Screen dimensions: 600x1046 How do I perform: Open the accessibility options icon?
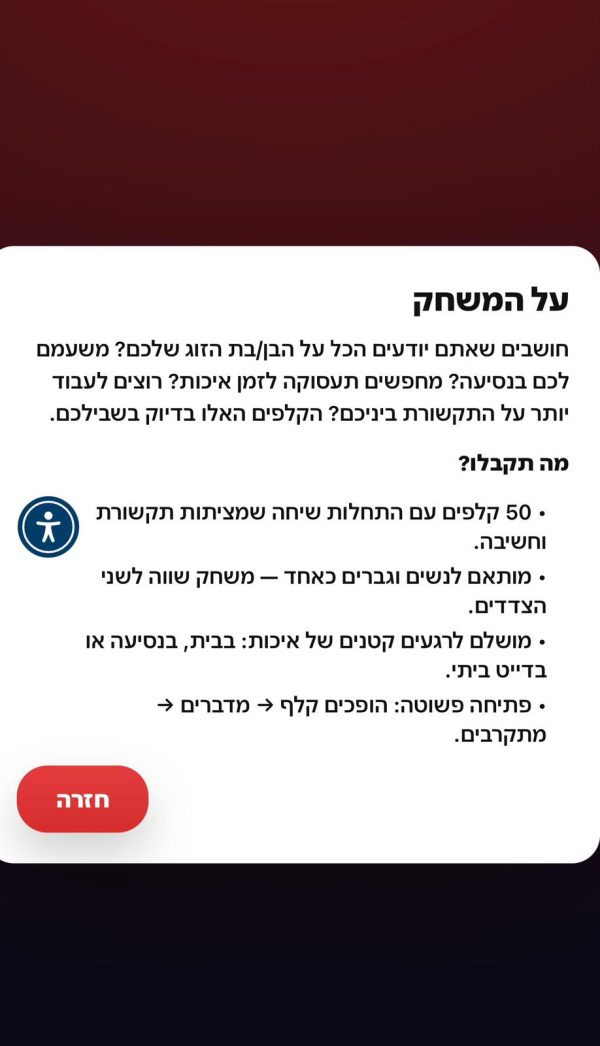(x=48, y=527)
